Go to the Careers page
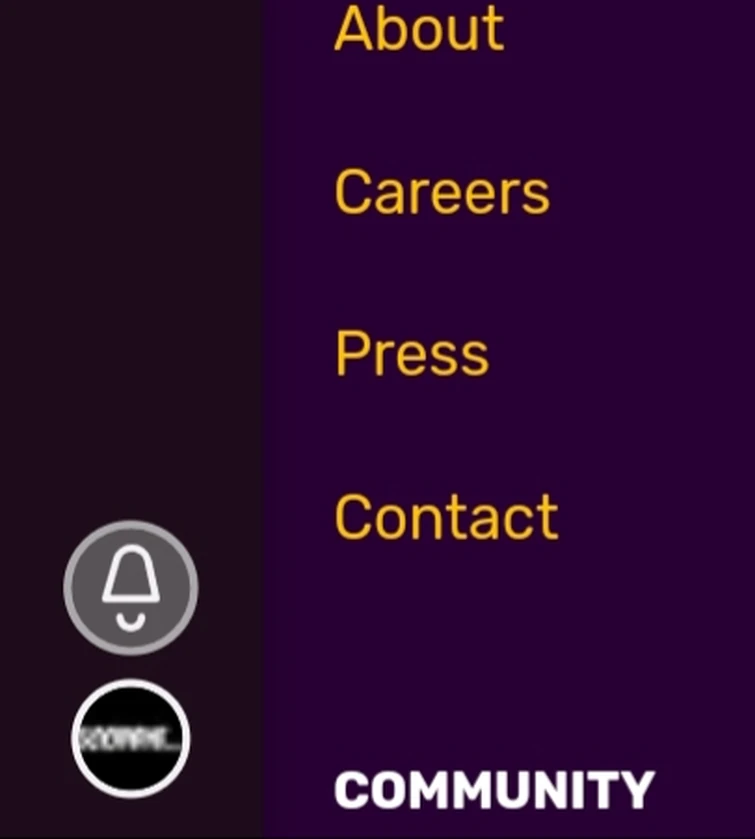 441,191
